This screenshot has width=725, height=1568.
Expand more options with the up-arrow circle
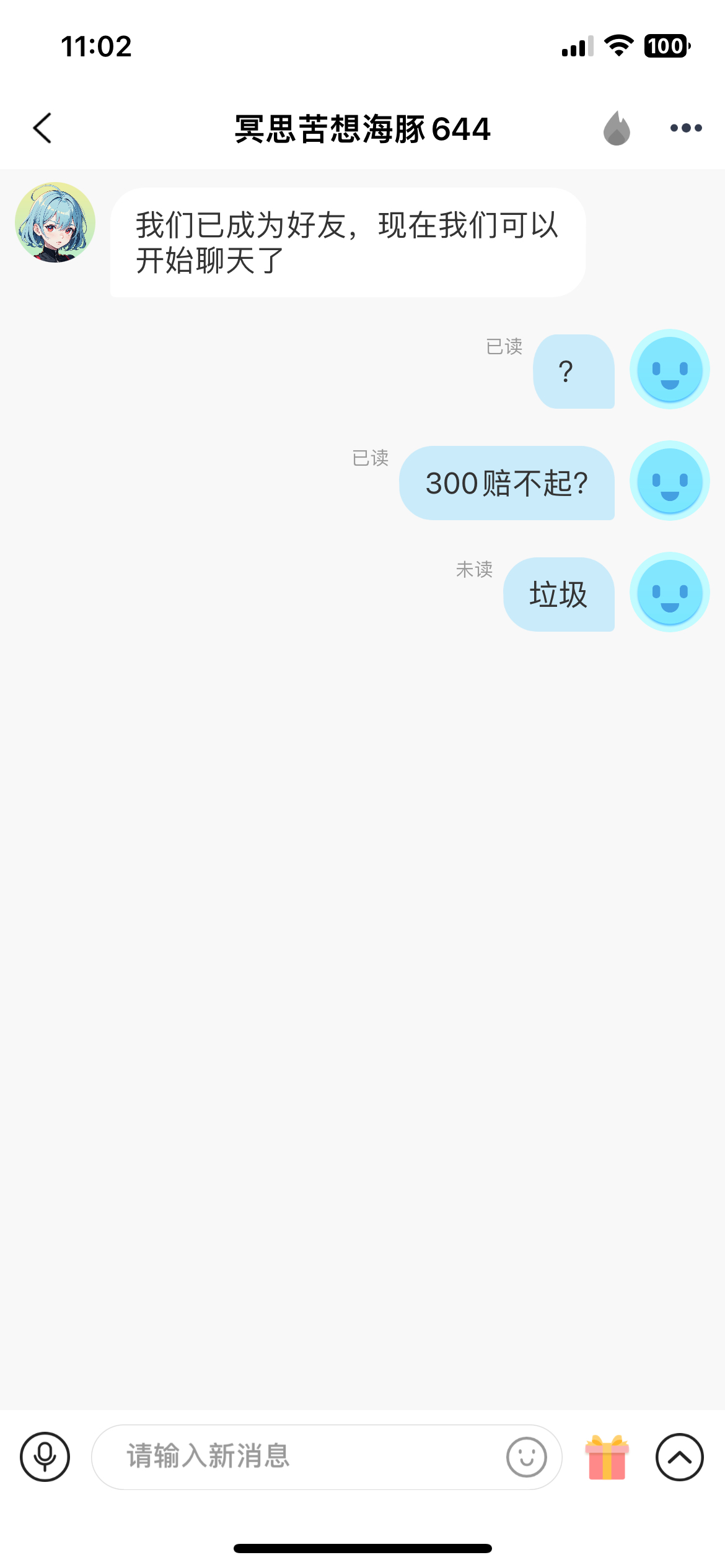(679, 1457)
